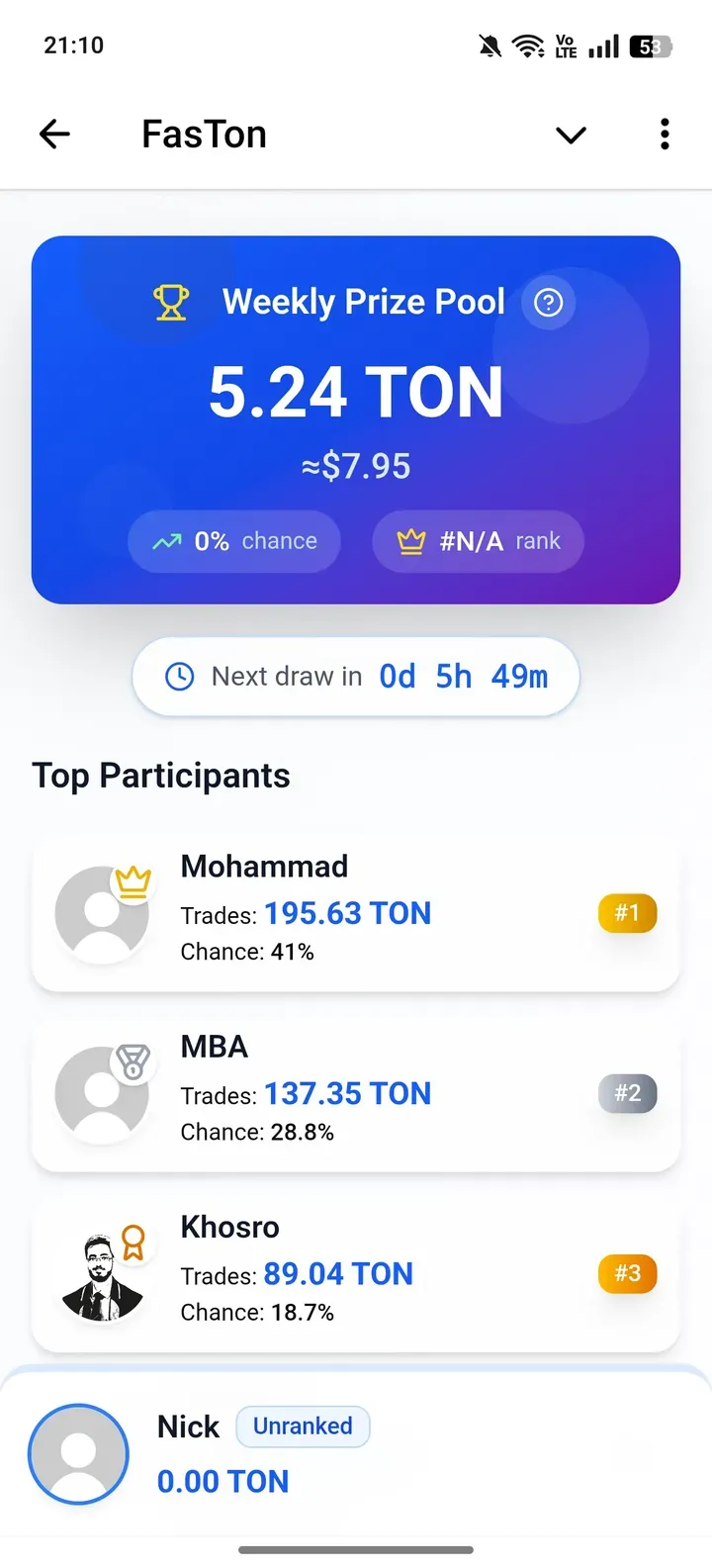Open Nick's unranked profile bar
Viewport: 712px width, 1568px height.
point(356,1454)
